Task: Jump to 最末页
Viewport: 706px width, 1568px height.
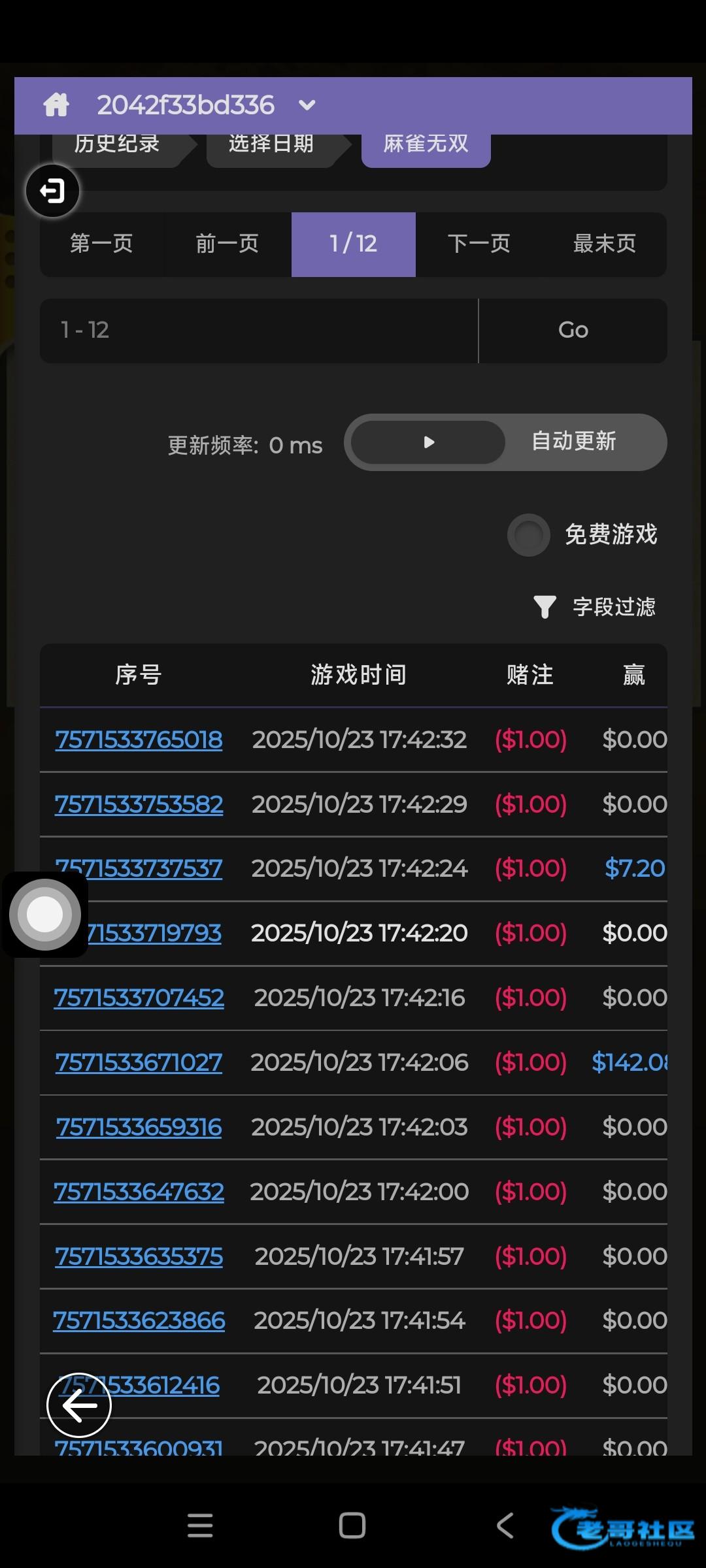Action: [605, 244]
